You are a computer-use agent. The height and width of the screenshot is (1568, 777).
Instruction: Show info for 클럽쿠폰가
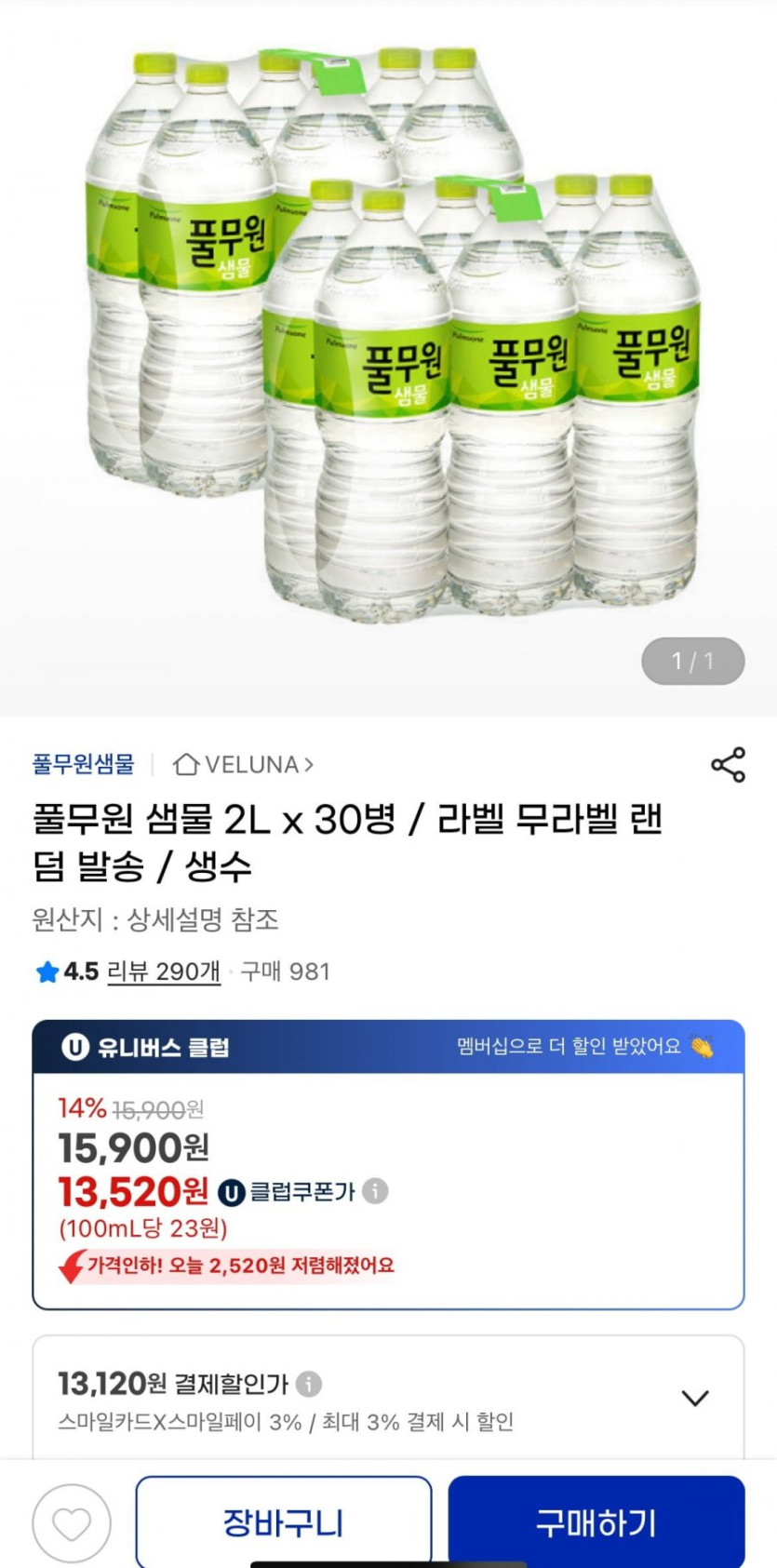coord(375,1191)
